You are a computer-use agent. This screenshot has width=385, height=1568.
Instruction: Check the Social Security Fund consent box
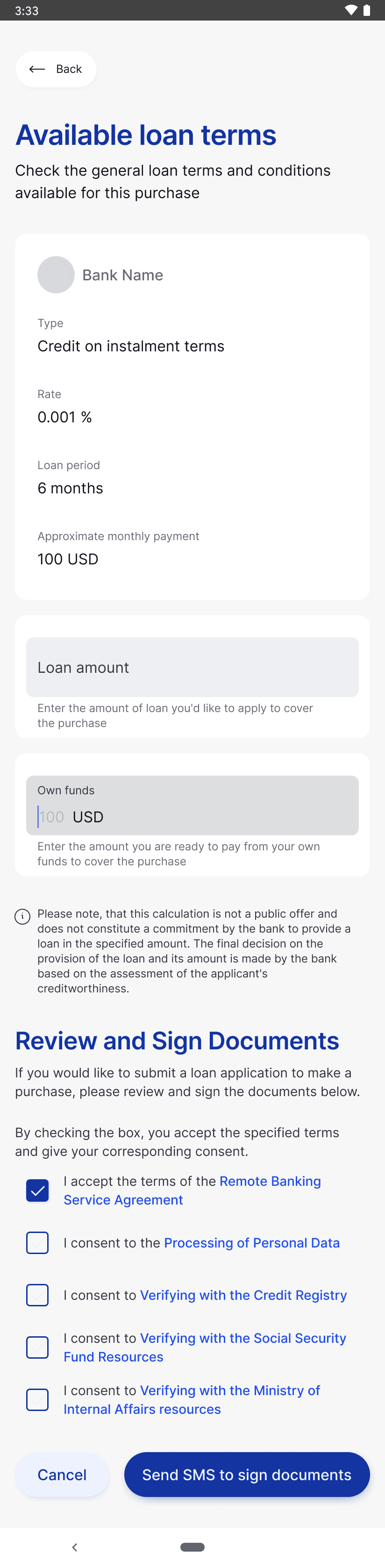(x=37, y=1347)
